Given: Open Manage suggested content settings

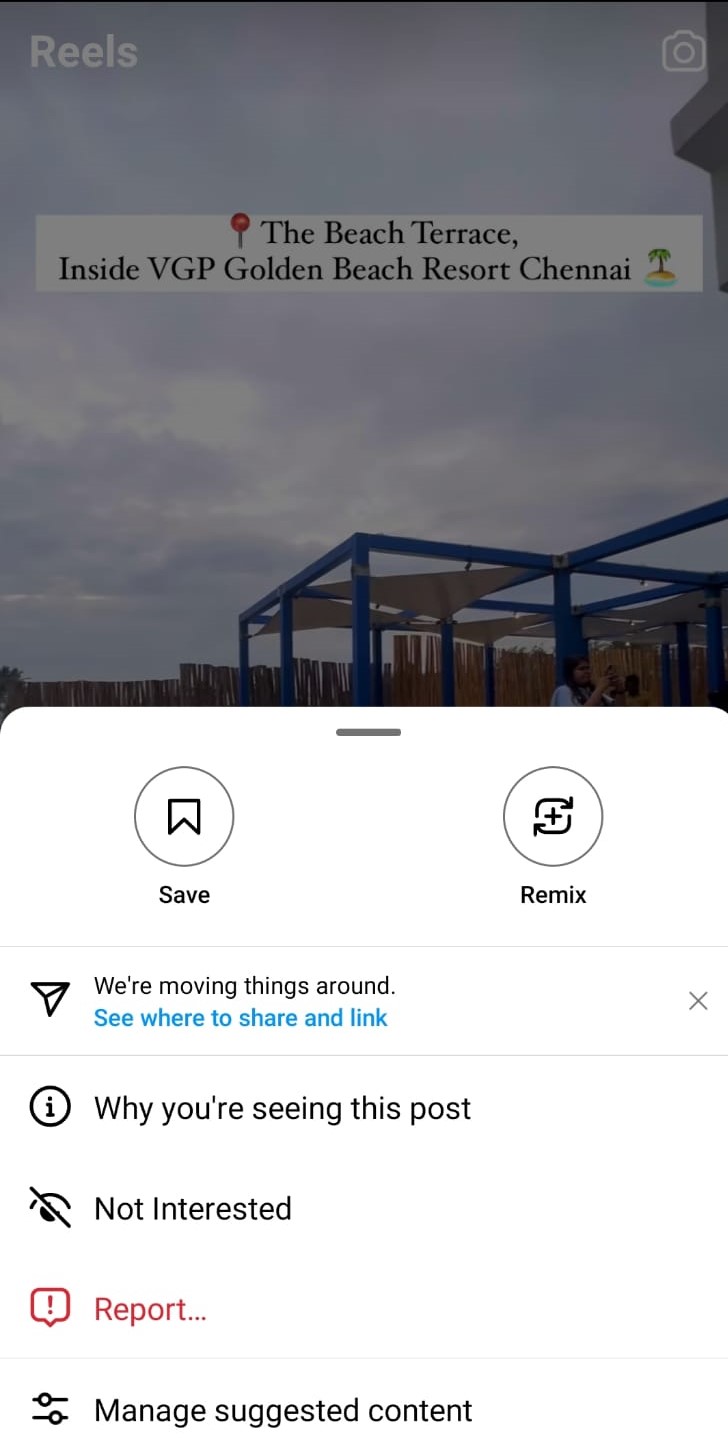Looking at the screenshot, I should [x=283, y=1409].
